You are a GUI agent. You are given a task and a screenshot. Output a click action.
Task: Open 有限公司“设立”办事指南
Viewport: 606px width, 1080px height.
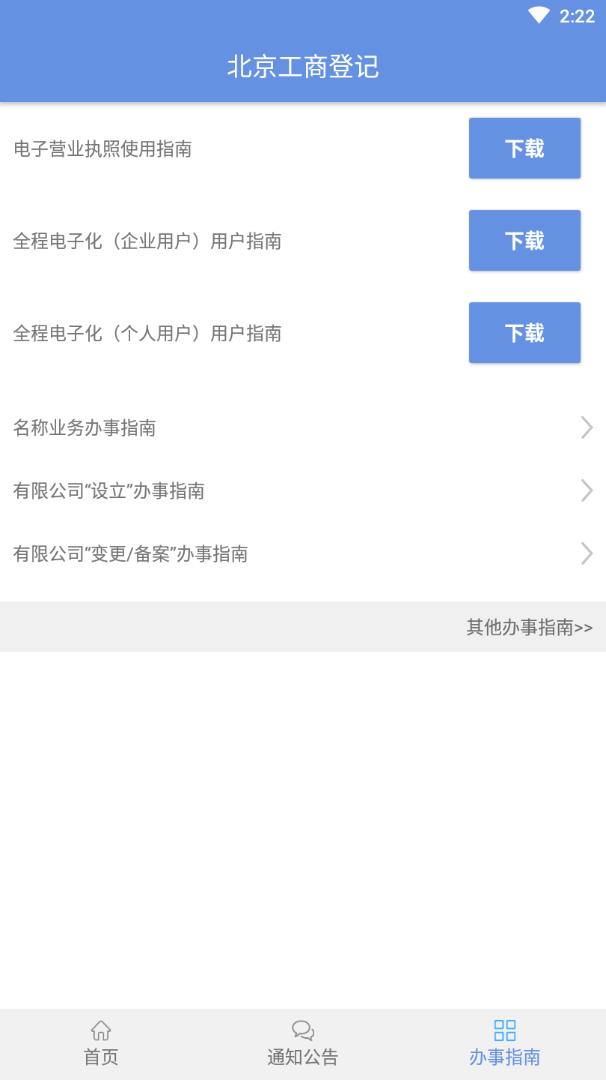click(302, 491)
